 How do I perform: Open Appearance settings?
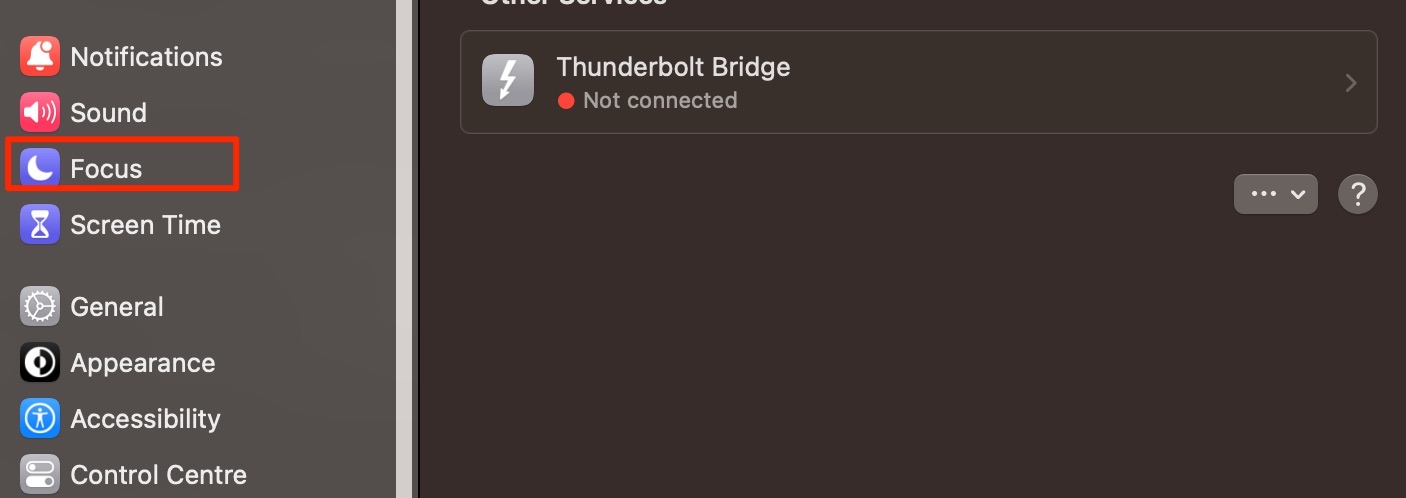[142, 363]
